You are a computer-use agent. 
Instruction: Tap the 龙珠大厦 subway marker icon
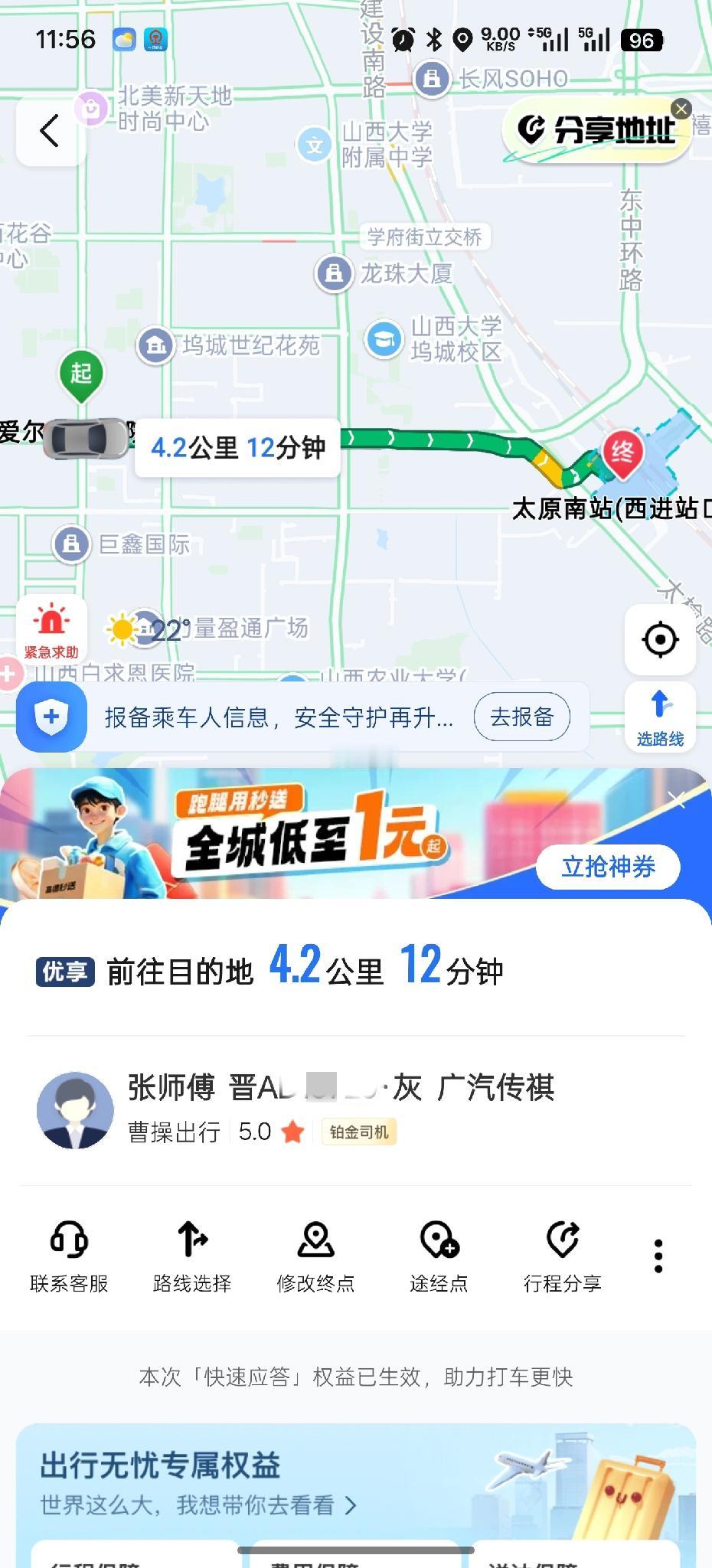coord(333,273)
